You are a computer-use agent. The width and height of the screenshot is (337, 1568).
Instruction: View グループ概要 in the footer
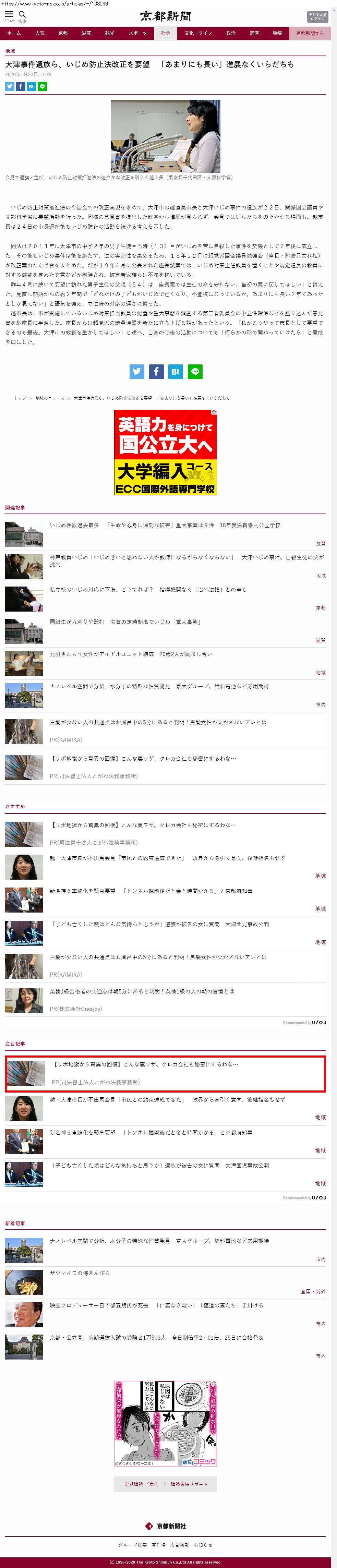133,1545
